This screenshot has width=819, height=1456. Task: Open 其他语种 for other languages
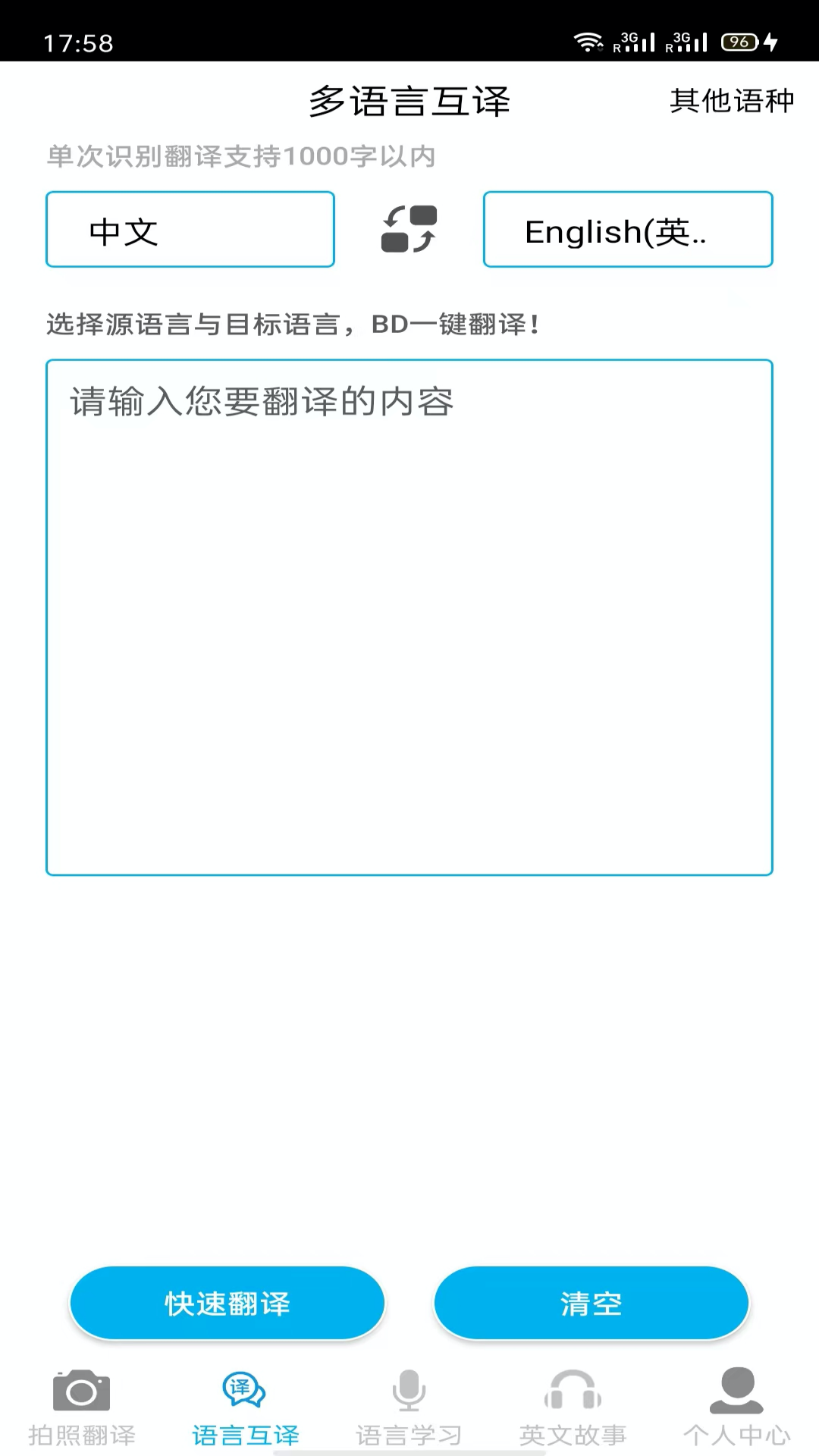pyautogui.click(x=731, y=100)
